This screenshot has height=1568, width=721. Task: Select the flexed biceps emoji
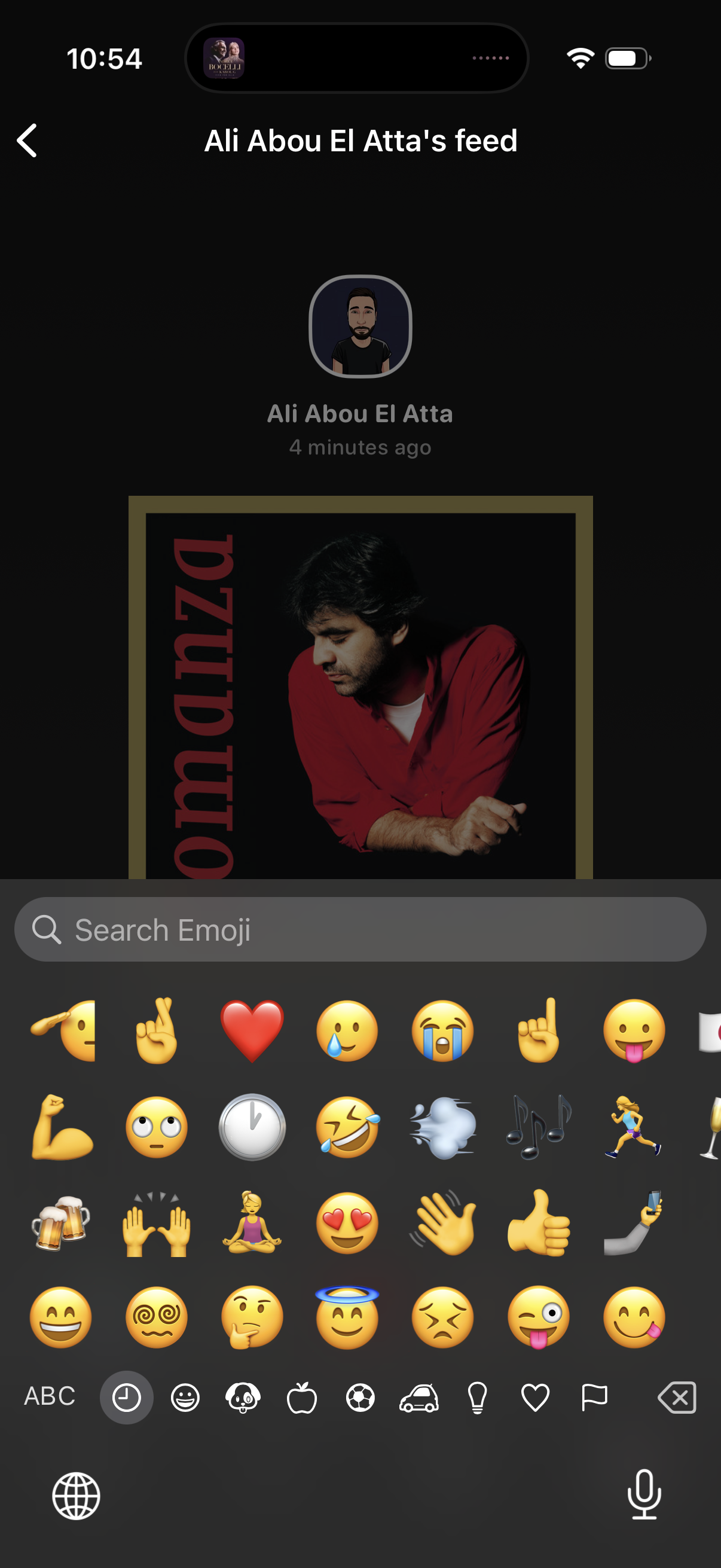click(x=61, y=1126)
